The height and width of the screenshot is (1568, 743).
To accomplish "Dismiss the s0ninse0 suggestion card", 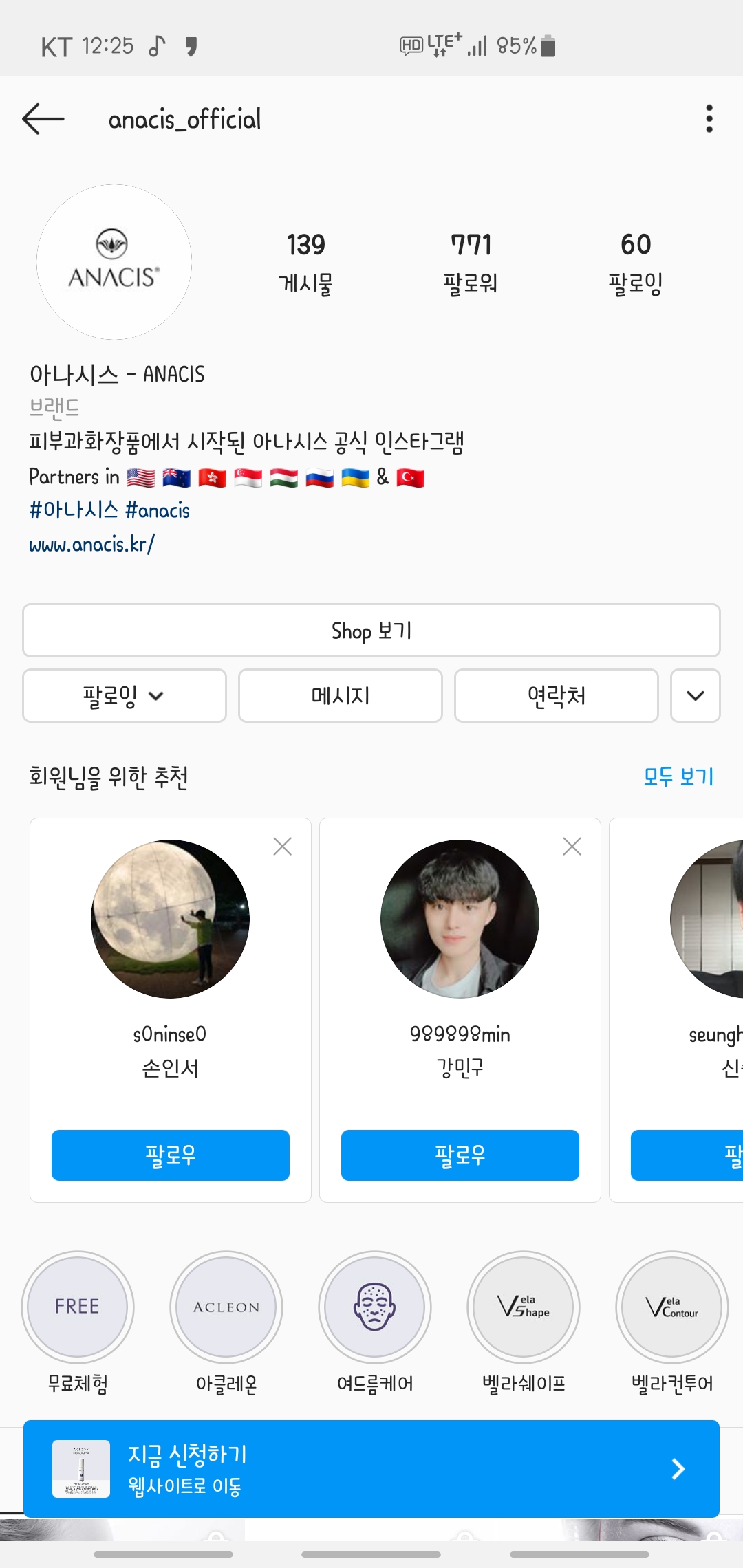I will pyautogui.click(x=283, y=847).
